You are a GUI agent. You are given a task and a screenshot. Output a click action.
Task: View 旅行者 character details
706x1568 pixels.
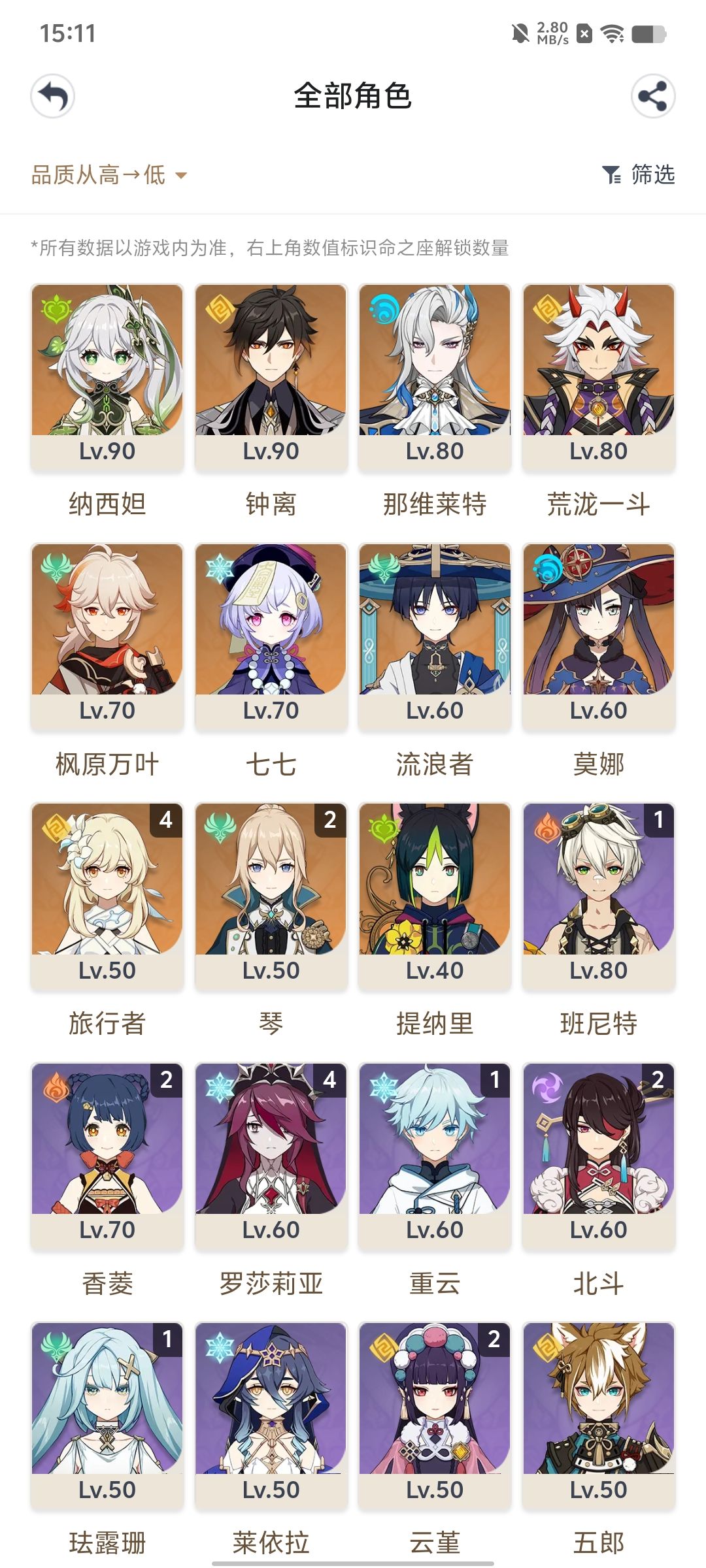pyautogui.click(x=107, y=896)
